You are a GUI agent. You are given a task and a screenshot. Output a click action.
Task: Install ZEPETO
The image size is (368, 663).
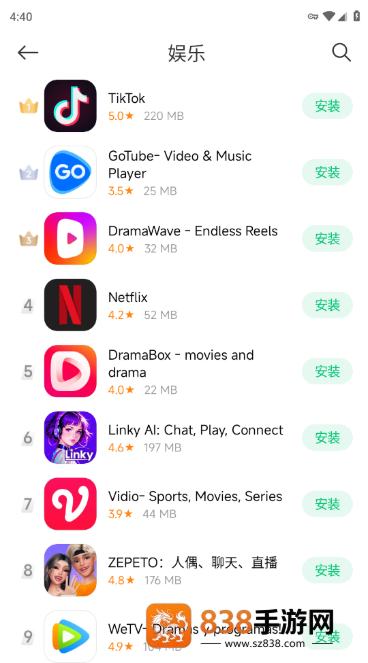tap(327, 570)
